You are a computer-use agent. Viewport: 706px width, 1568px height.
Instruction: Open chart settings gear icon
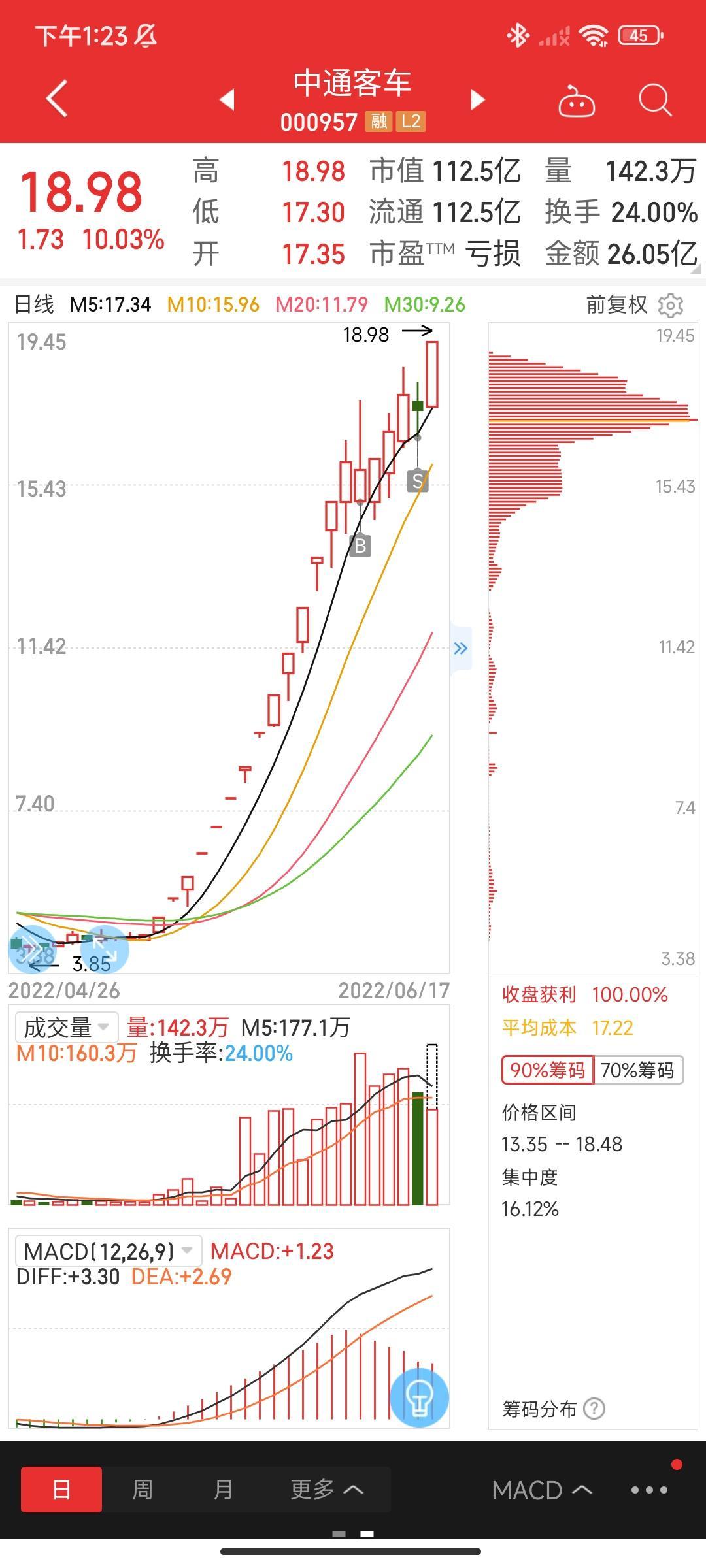pos(671,304)
